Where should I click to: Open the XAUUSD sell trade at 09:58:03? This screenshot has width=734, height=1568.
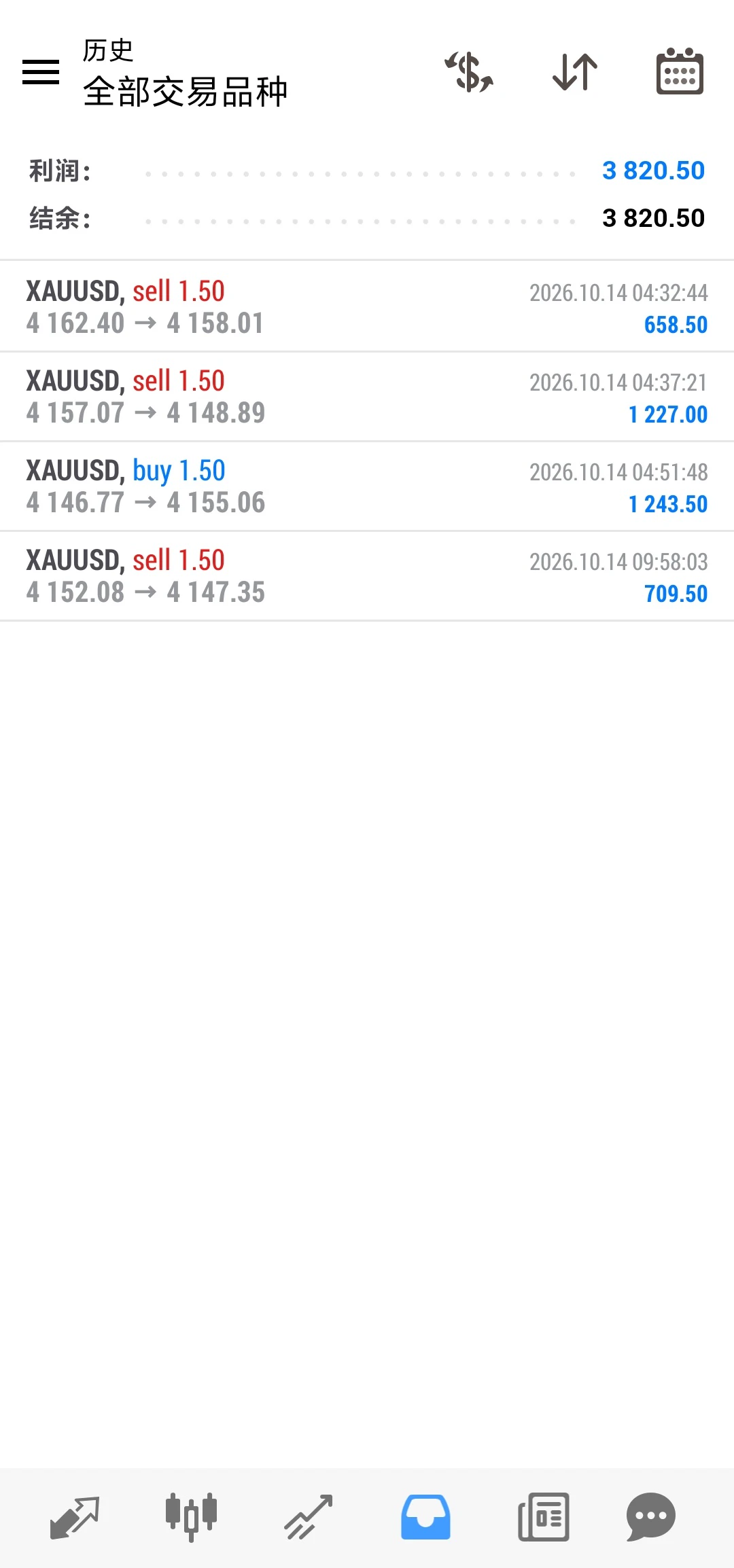click(367, 575)
